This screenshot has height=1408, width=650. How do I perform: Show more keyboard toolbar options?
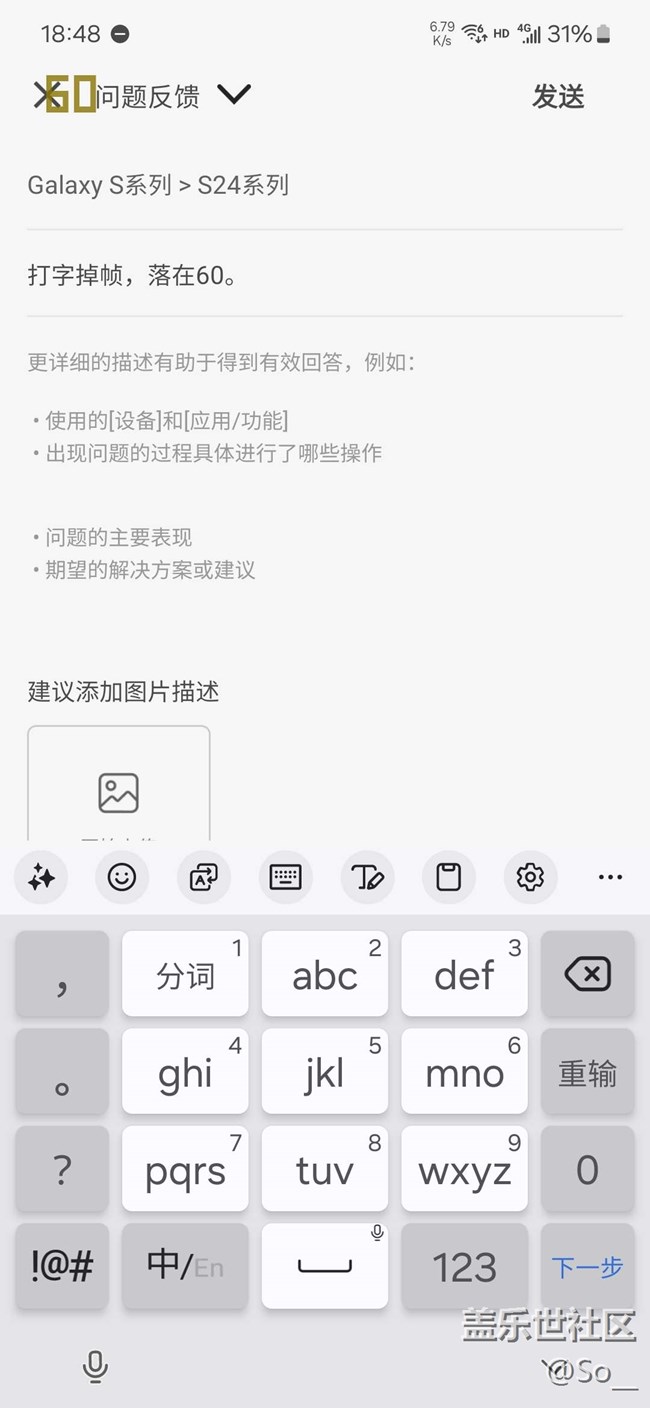(x=611, y=878)
